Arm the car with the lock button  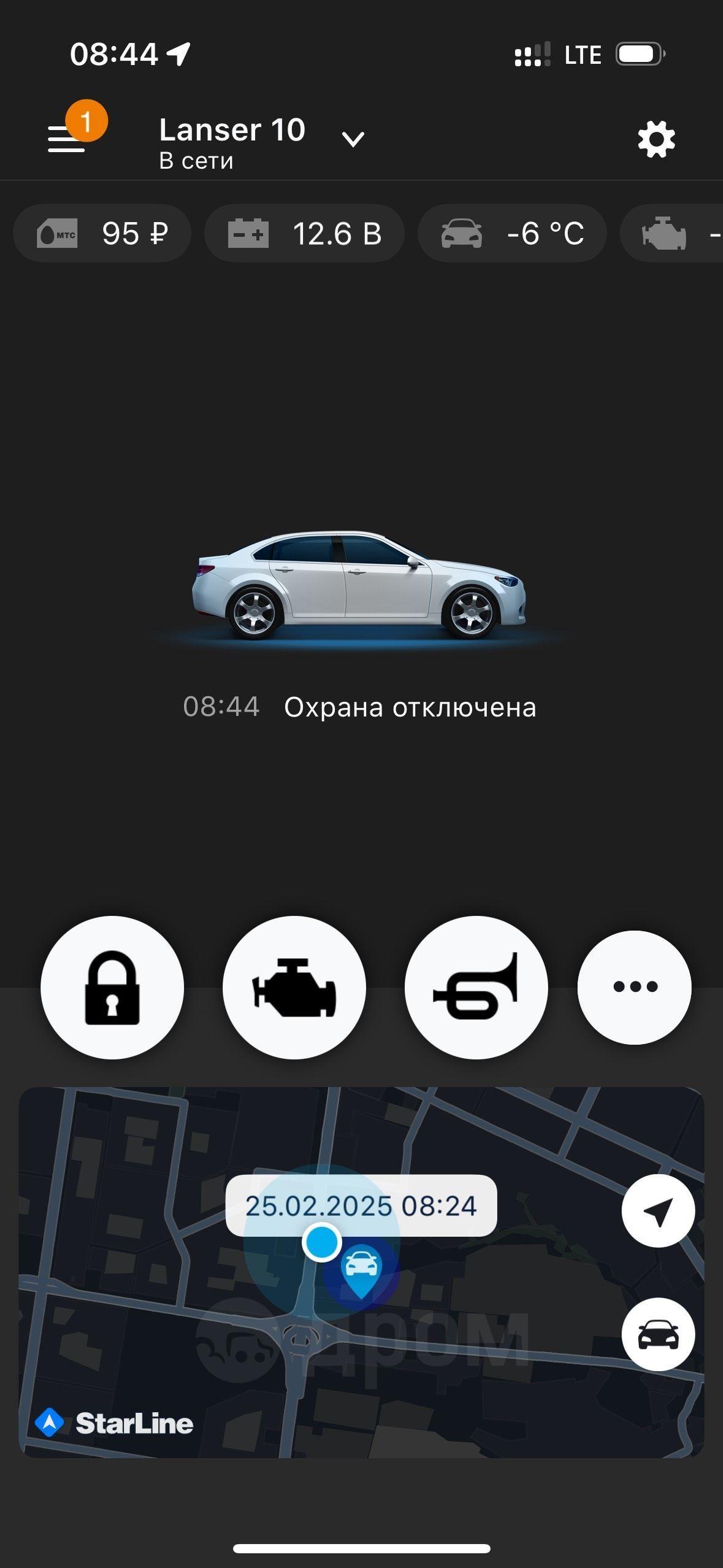click(112, 987)
